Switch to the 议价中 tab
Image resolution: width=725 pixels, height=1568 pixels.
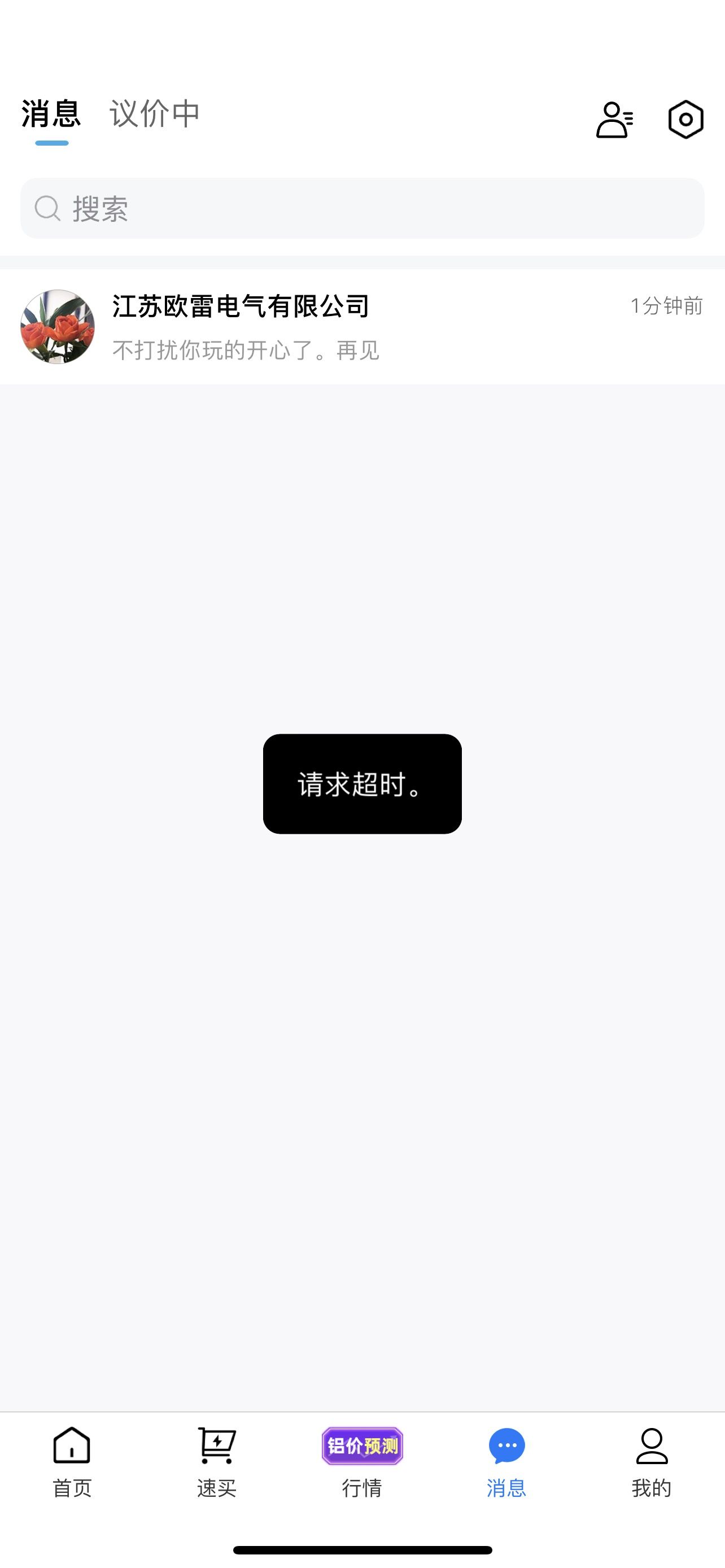point(155,115)
